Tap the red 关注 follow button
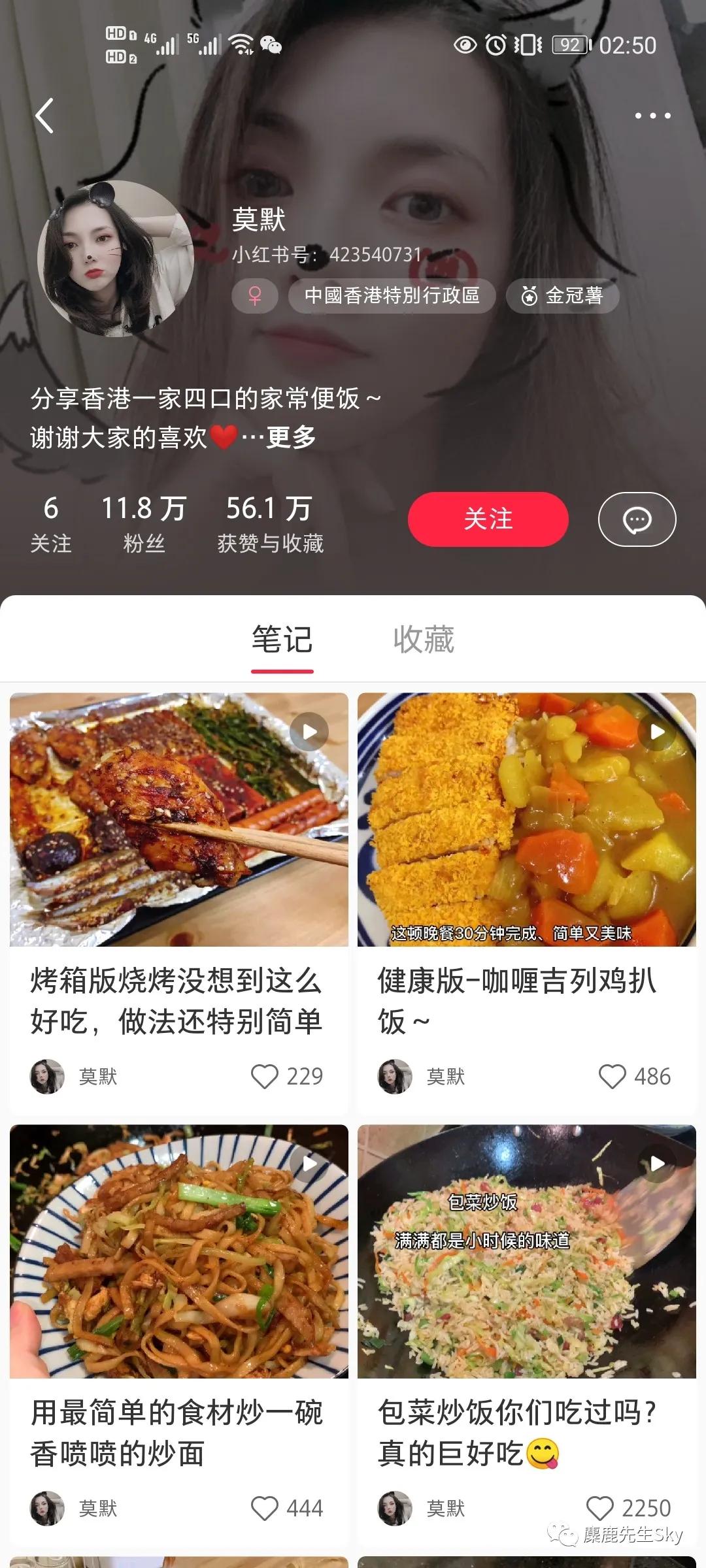Screen dimensions: 706x1568 pyautogui.click(x=488, y=519)
